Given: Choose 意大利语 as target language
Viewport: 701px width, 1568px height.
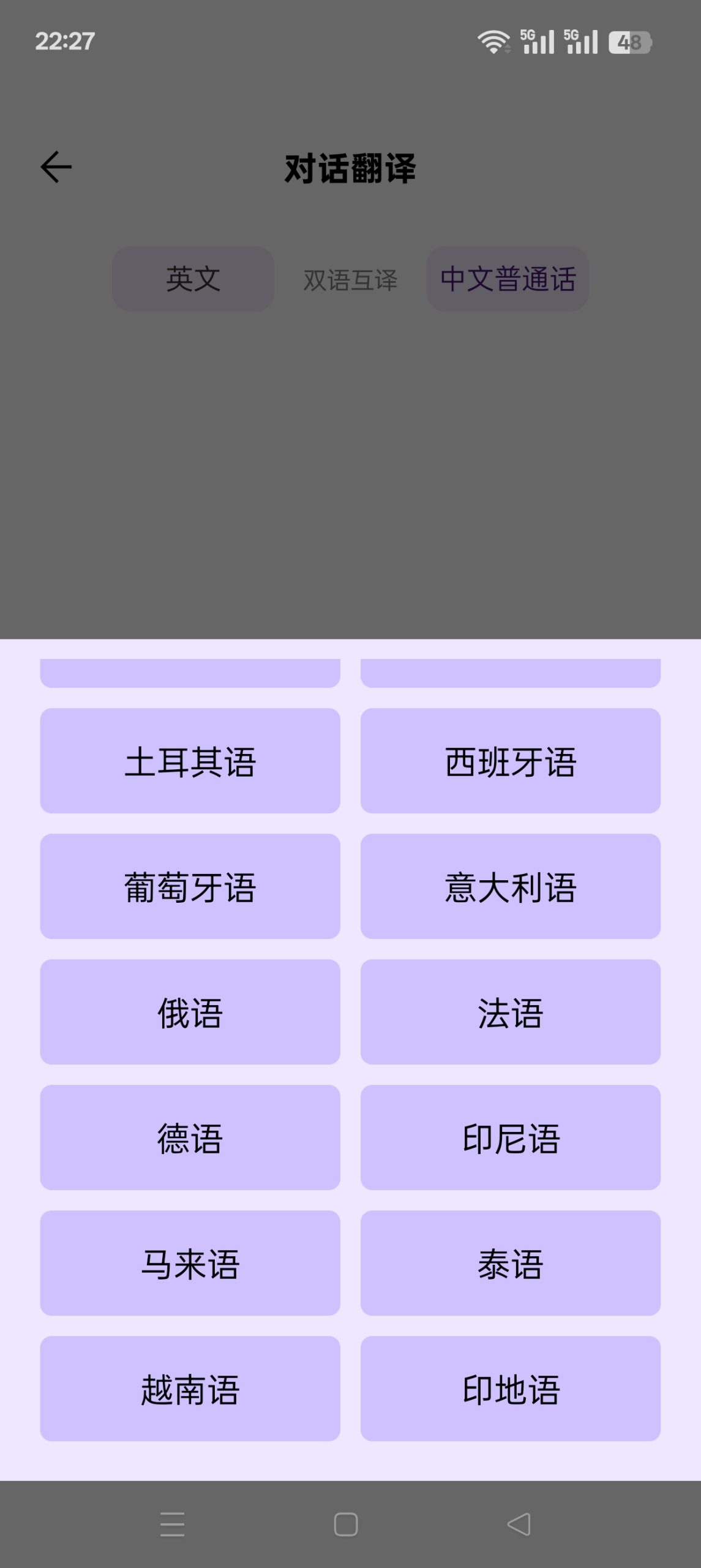Looking at the screenshot, I should 511,886.
